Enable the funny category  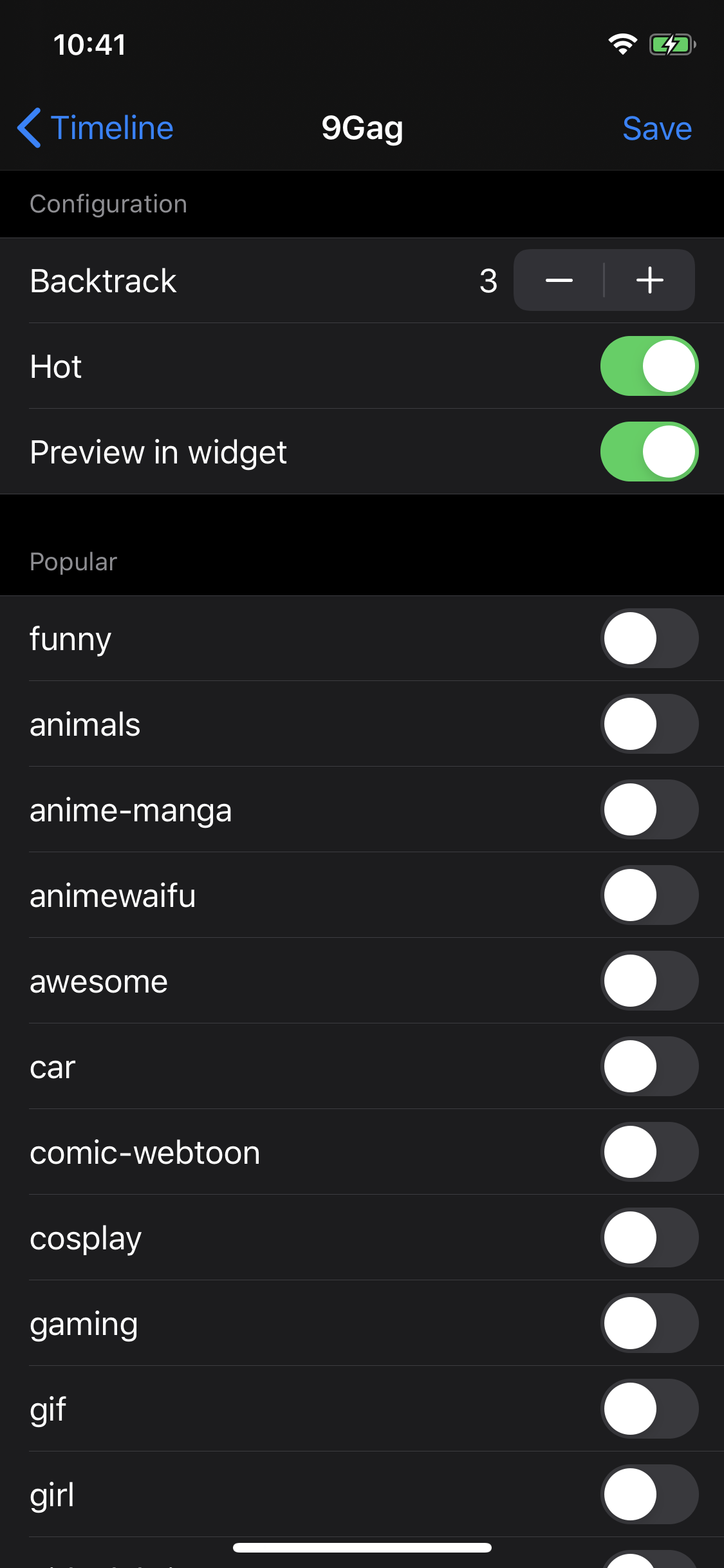pyautogui.click(x=649, y=639)
